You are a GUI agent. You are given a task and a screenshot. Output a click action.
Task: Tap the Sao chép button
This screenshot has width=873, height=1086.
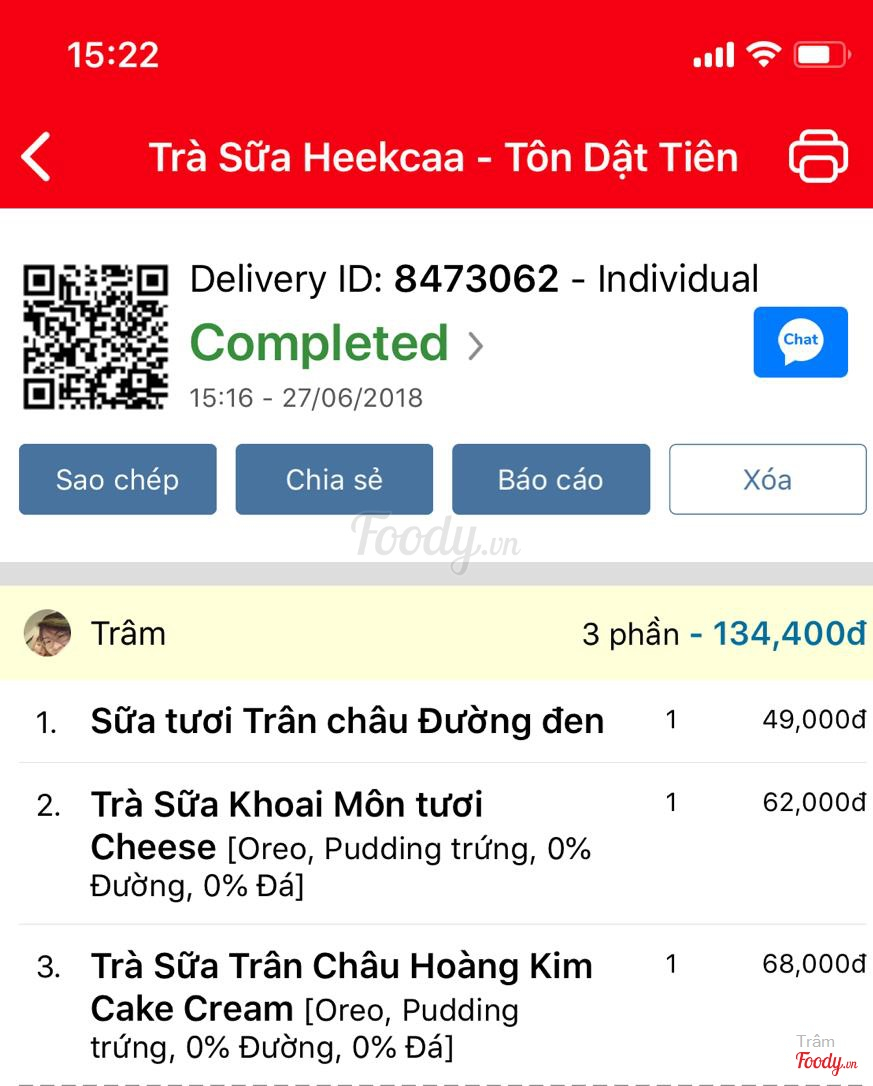coord(118,480)
